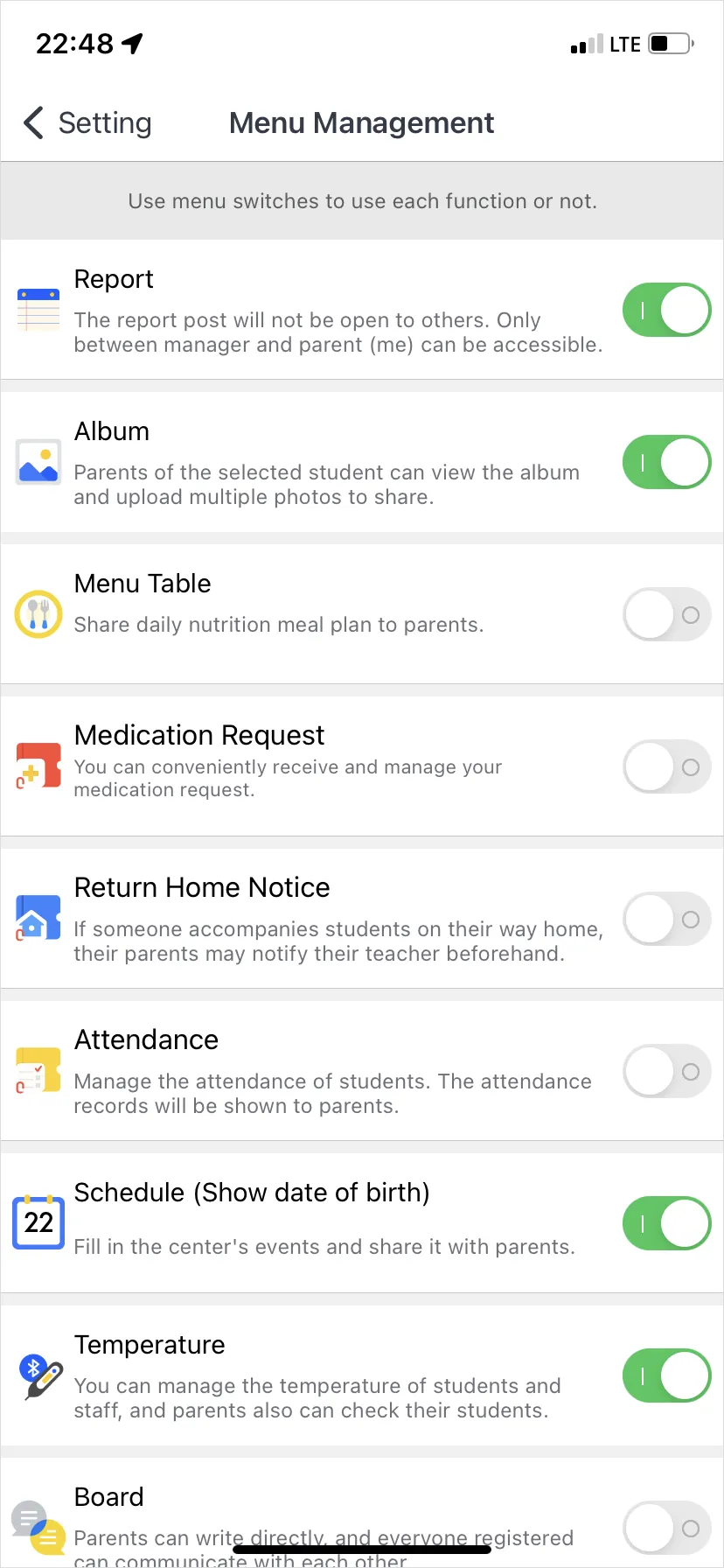This screenshot has height=1568, width=724.
Task: Turn off Temperature management
Action: 666,1375
